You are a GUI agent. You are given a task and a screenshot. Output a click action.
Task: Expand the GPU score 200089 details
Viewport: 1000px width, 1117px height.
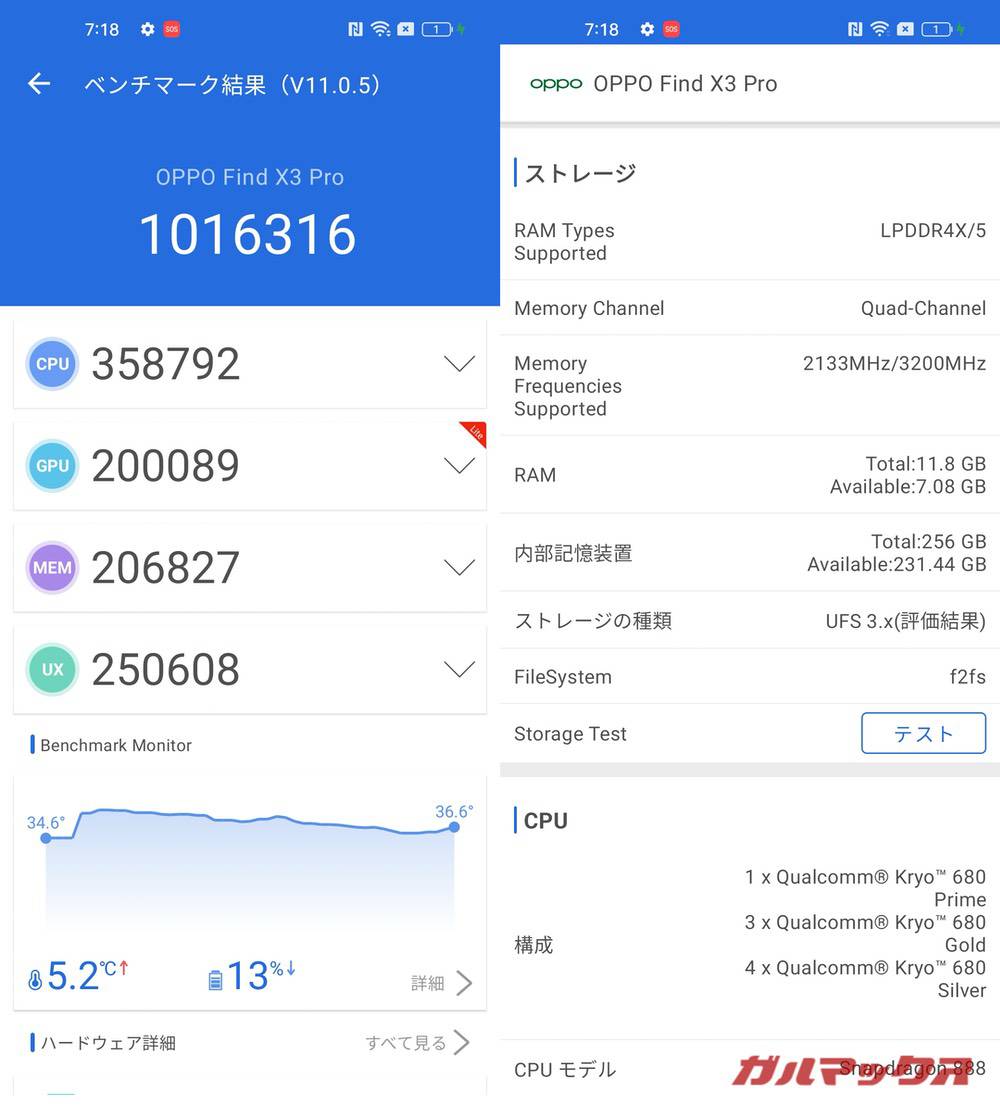pyautogui.click(x=458, y=466)
